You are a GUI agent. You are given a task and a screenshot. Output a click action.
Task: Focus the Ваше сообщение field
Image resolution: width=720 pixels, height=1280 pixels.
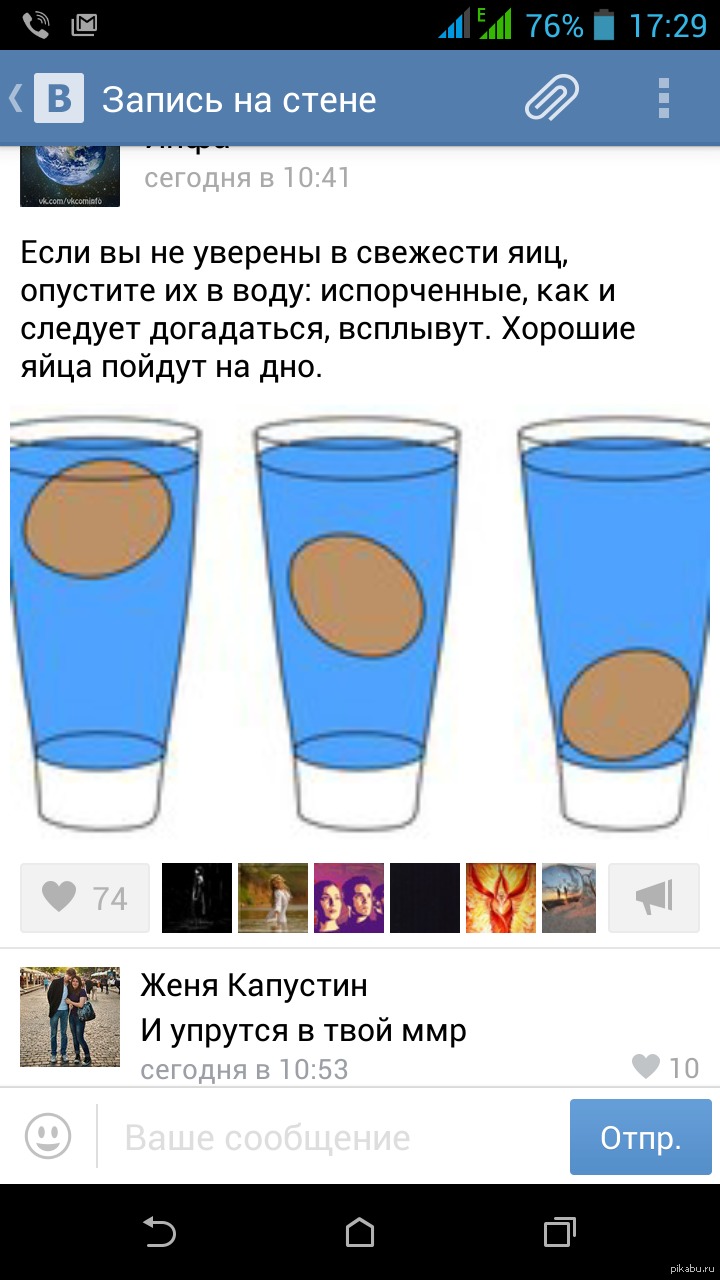pyautogui.click(x=330, y=1137)
